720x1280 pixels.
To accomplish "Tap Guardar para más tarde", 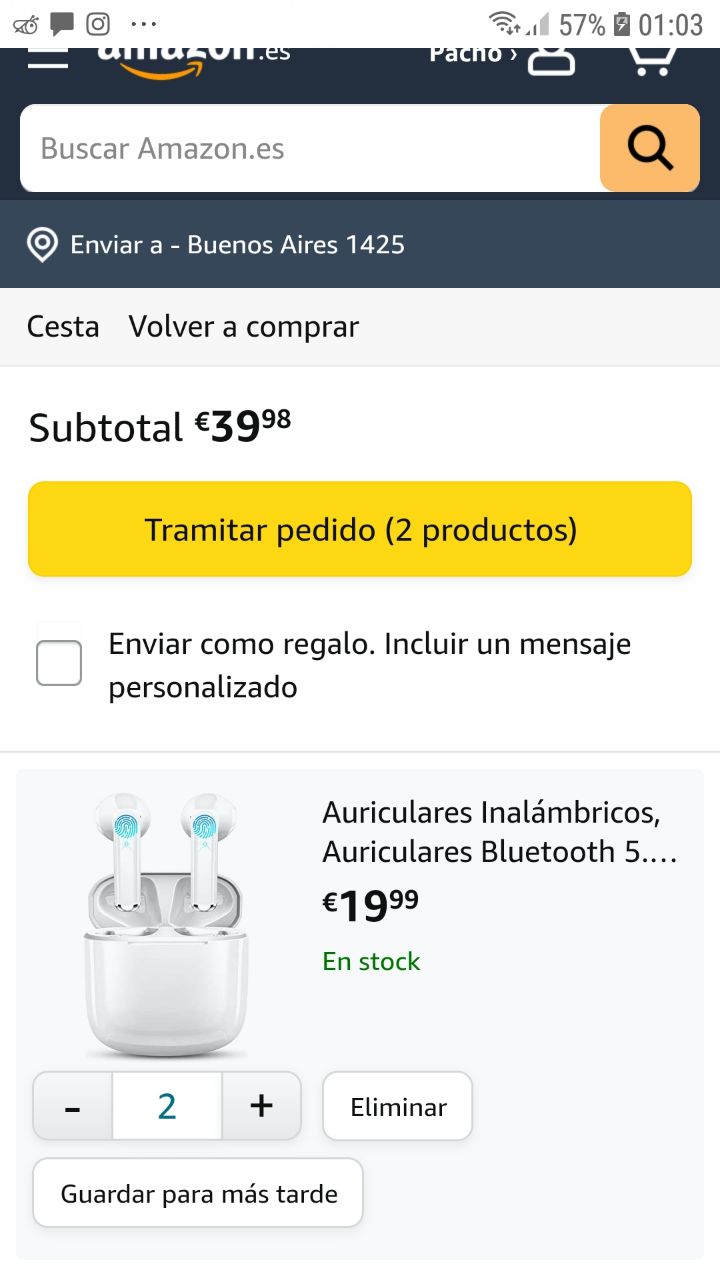I will click(198, 1193).
